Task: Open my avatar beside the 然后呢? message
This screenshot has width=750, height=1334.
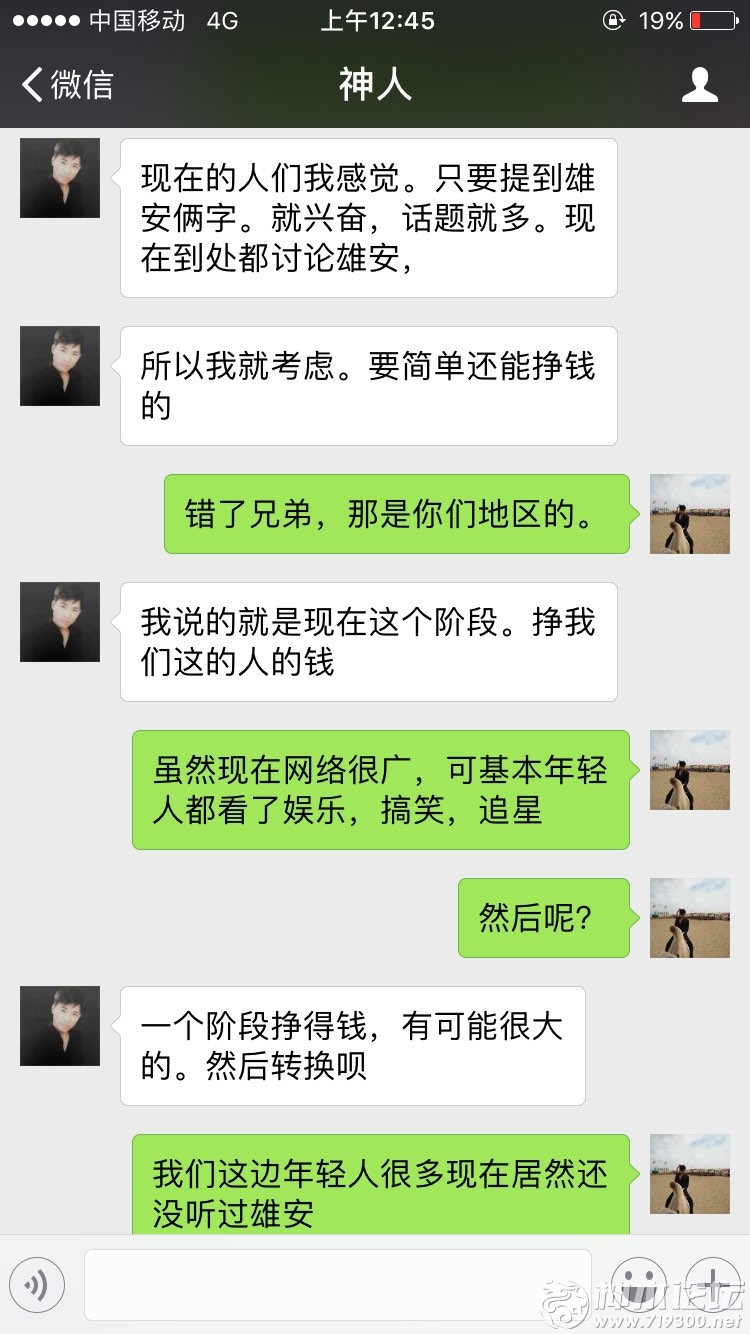Action: pyautogui.click(x=689, y=918)
